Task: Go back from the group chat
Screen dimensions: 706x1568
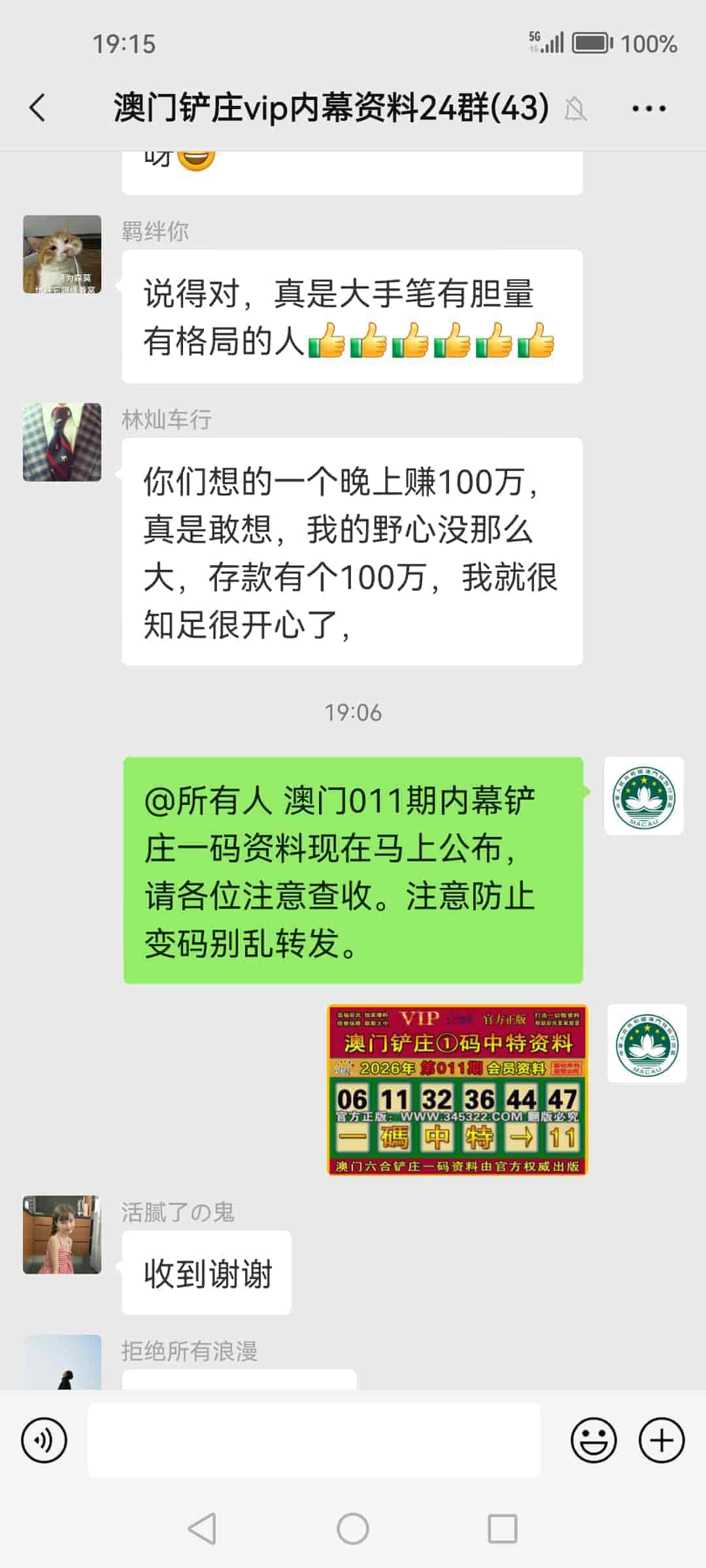Action: pyautogui.click(x=38, y=108)
